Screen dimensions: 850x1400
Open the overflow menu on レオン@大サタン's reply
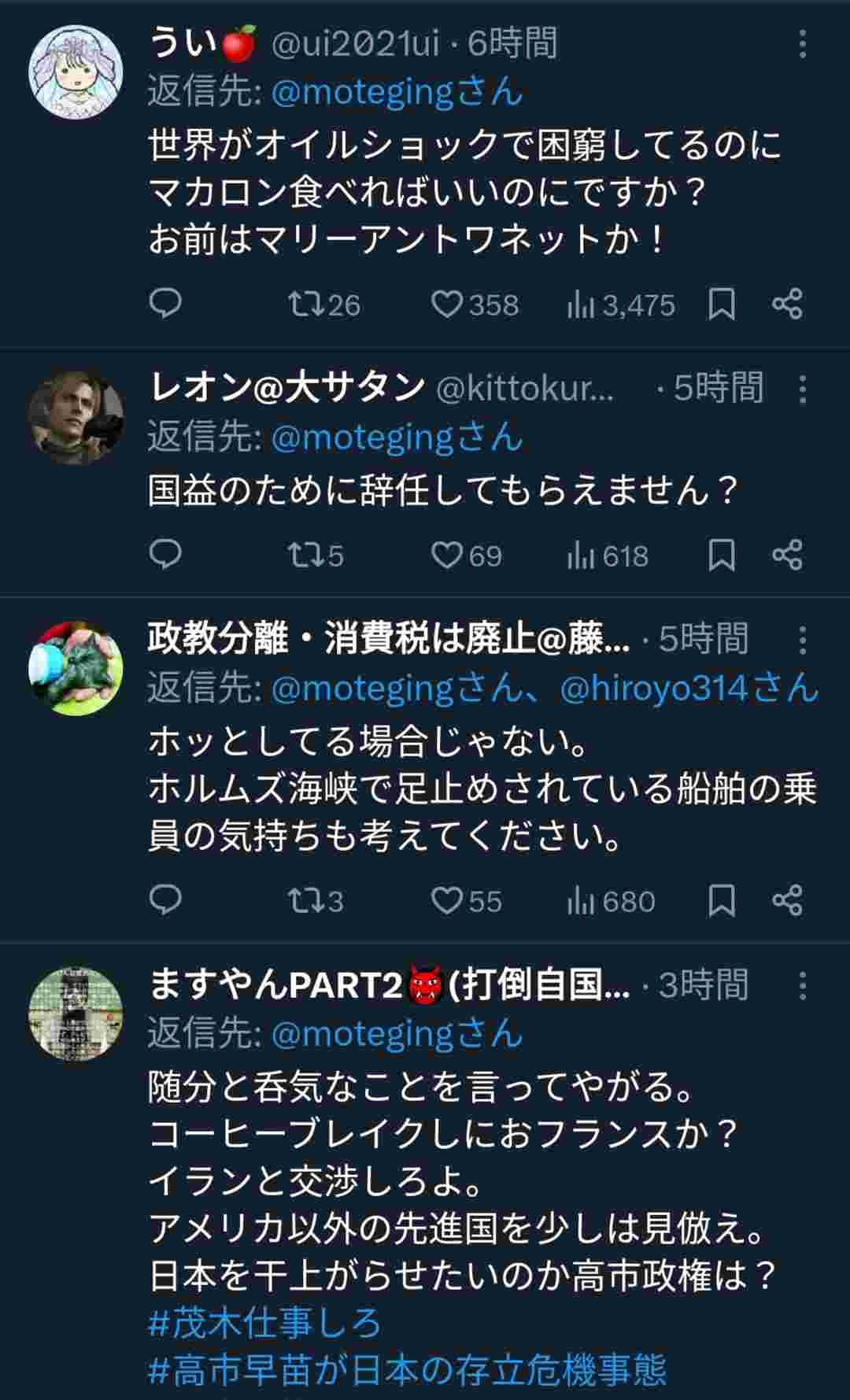[x=802, y=389]
